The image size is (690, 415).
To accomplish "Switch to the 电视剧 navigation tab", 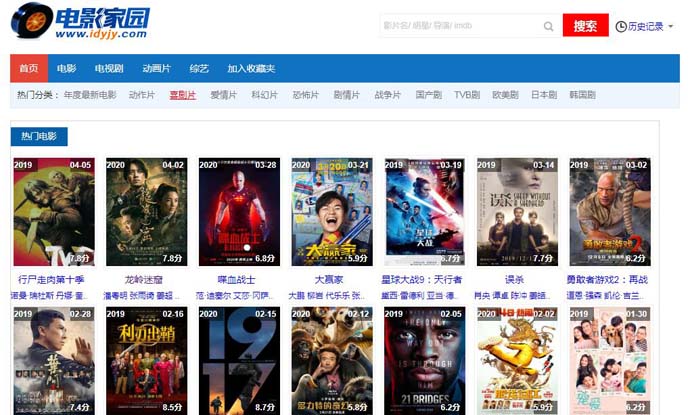I will pos(109,69).
